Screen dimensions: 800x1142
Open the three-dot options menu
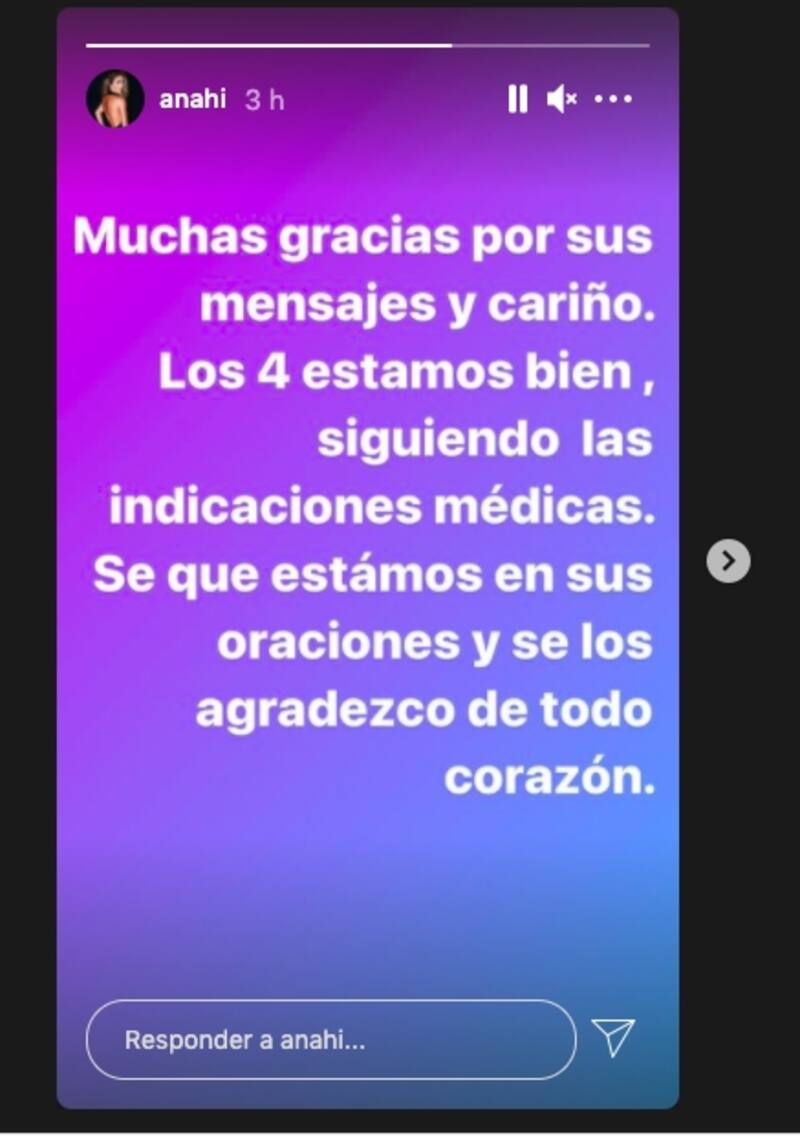click(613, 99)
